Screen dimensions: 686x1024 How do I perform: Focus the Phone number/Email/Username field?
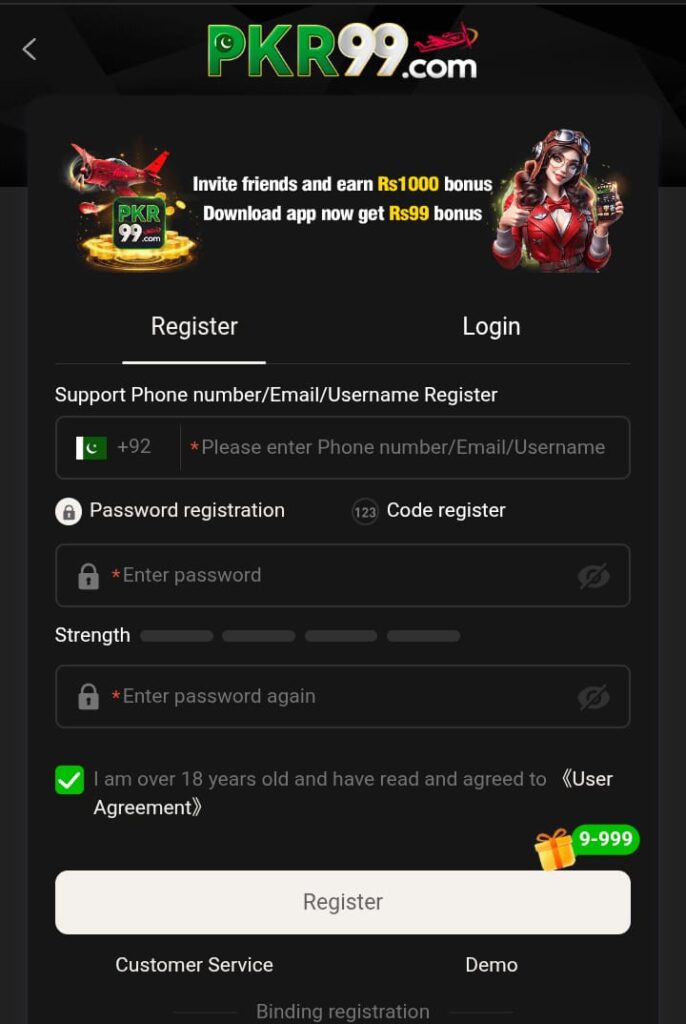403,448
